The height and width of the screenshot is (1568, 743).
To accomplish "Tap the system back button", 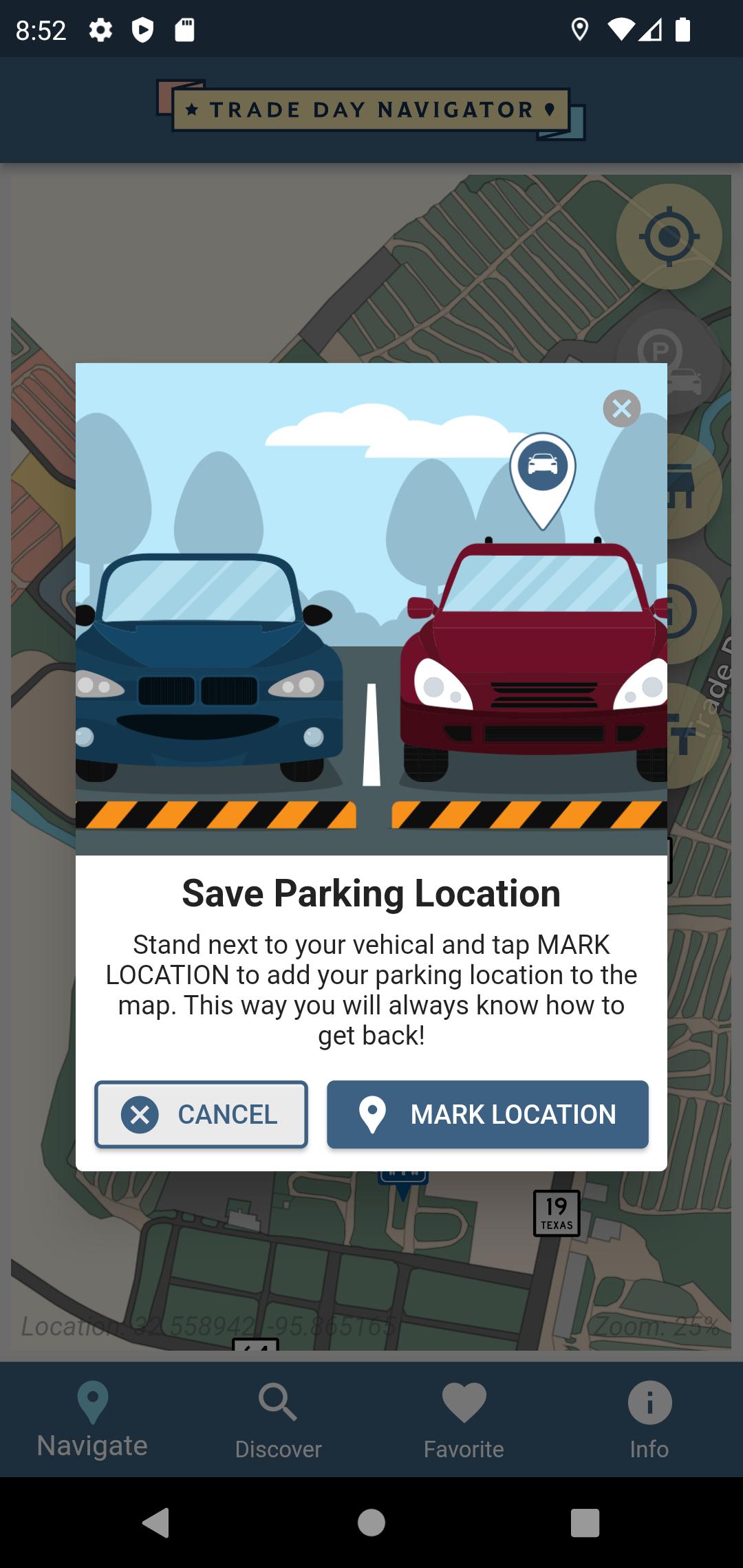I will 157,1523.
